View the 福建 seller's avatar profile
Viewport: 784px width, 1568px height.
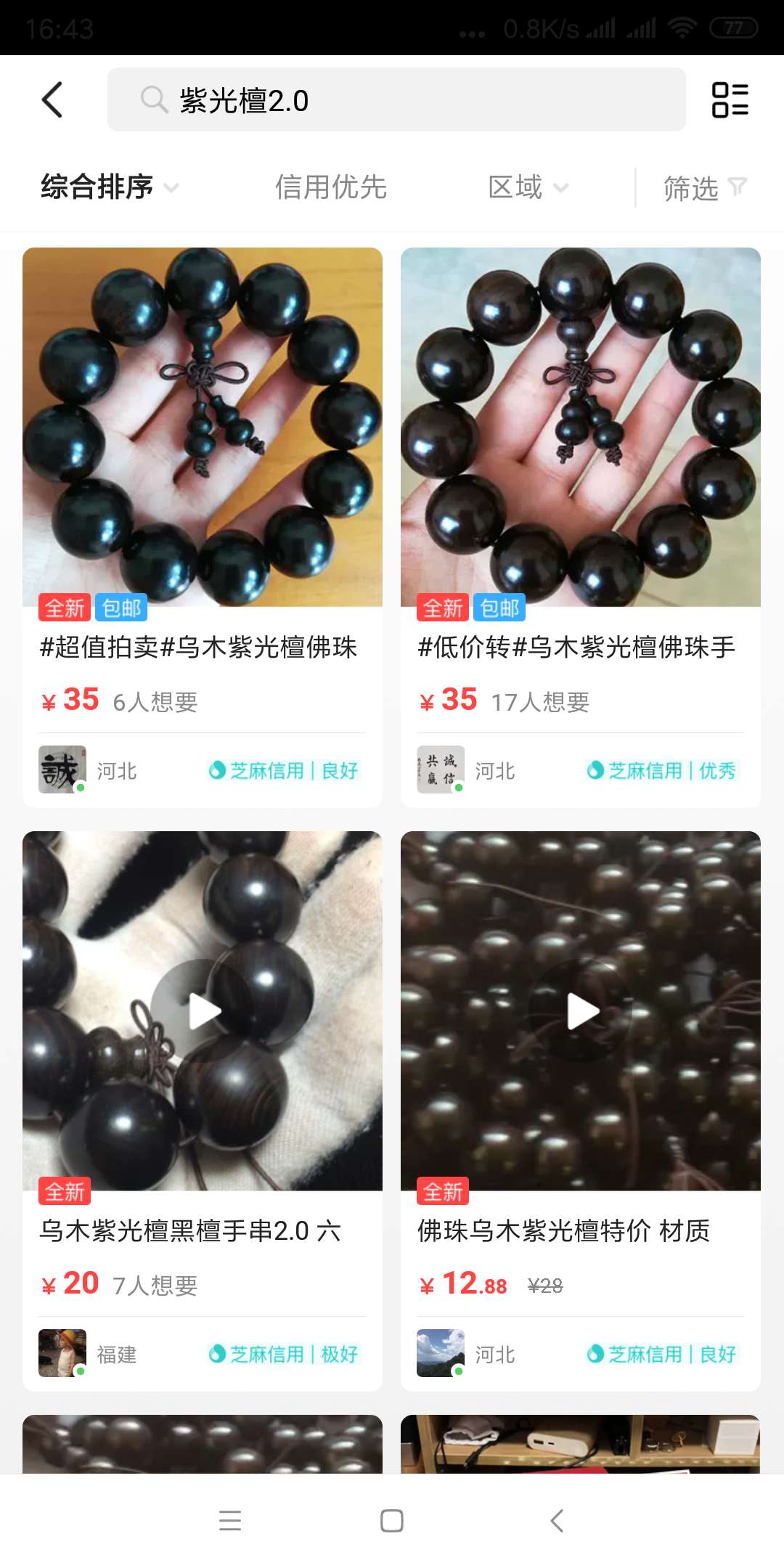(62, 1353)
